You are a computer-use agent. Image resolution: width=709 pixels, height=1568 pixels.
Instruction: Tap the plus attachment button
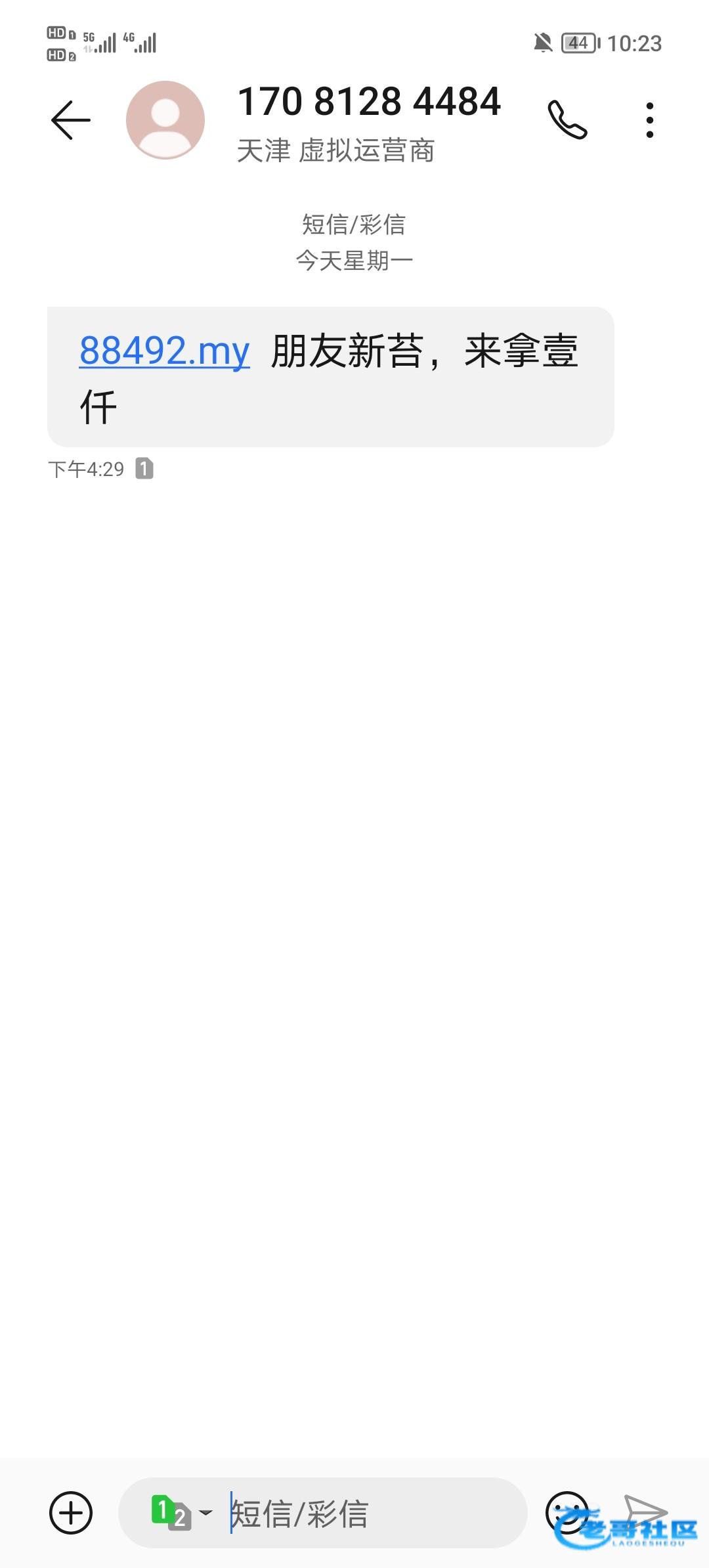click(x=71, y=1513)
